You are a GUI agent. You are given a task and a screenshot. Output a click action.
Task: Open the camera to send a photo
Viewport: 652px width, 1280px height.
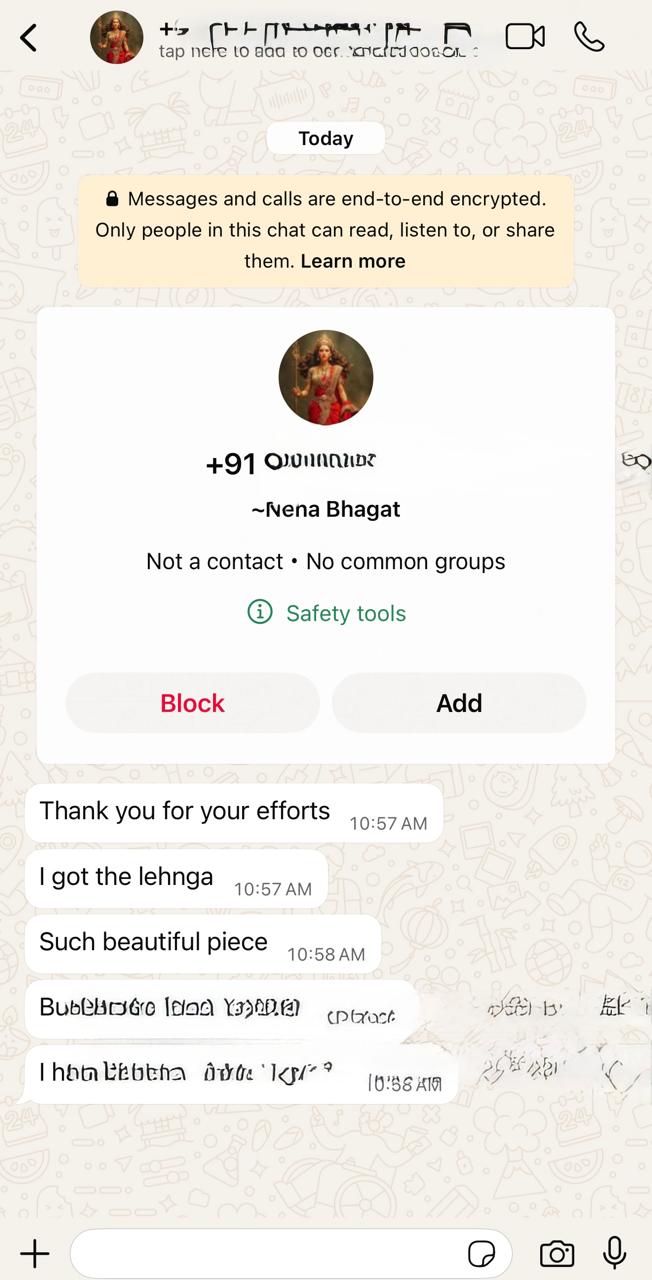557,1253
